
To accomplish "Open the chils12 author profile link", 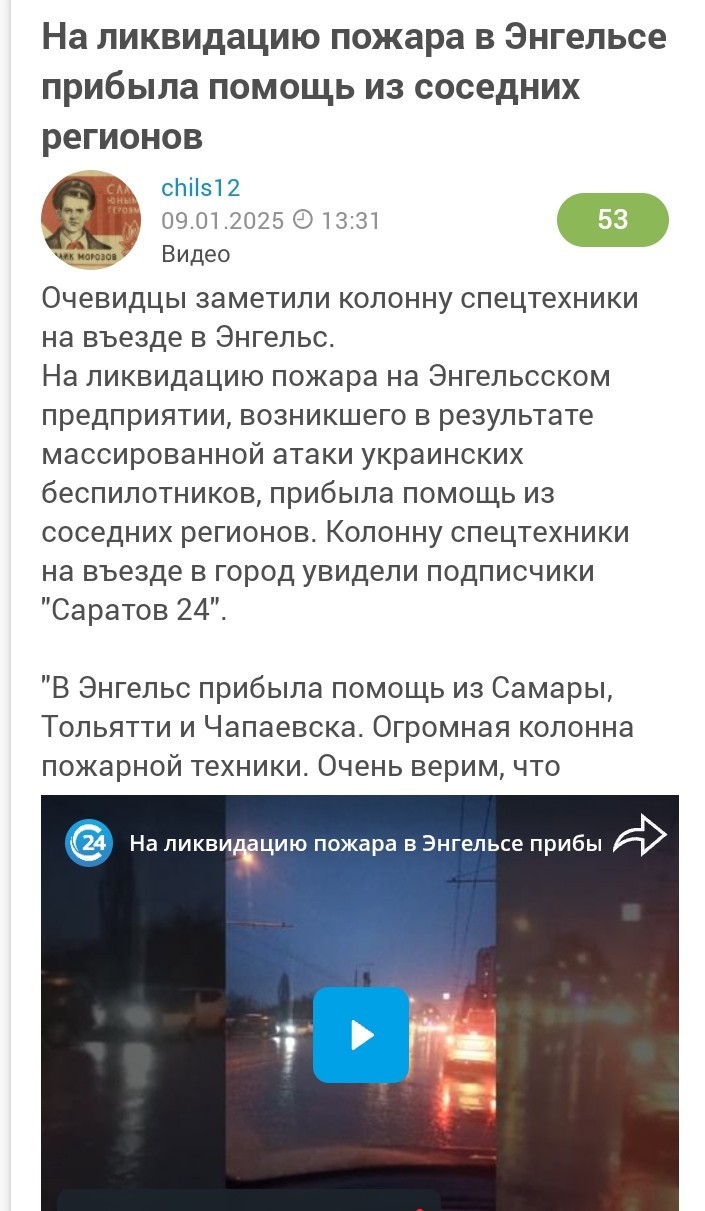I will 200,188.
